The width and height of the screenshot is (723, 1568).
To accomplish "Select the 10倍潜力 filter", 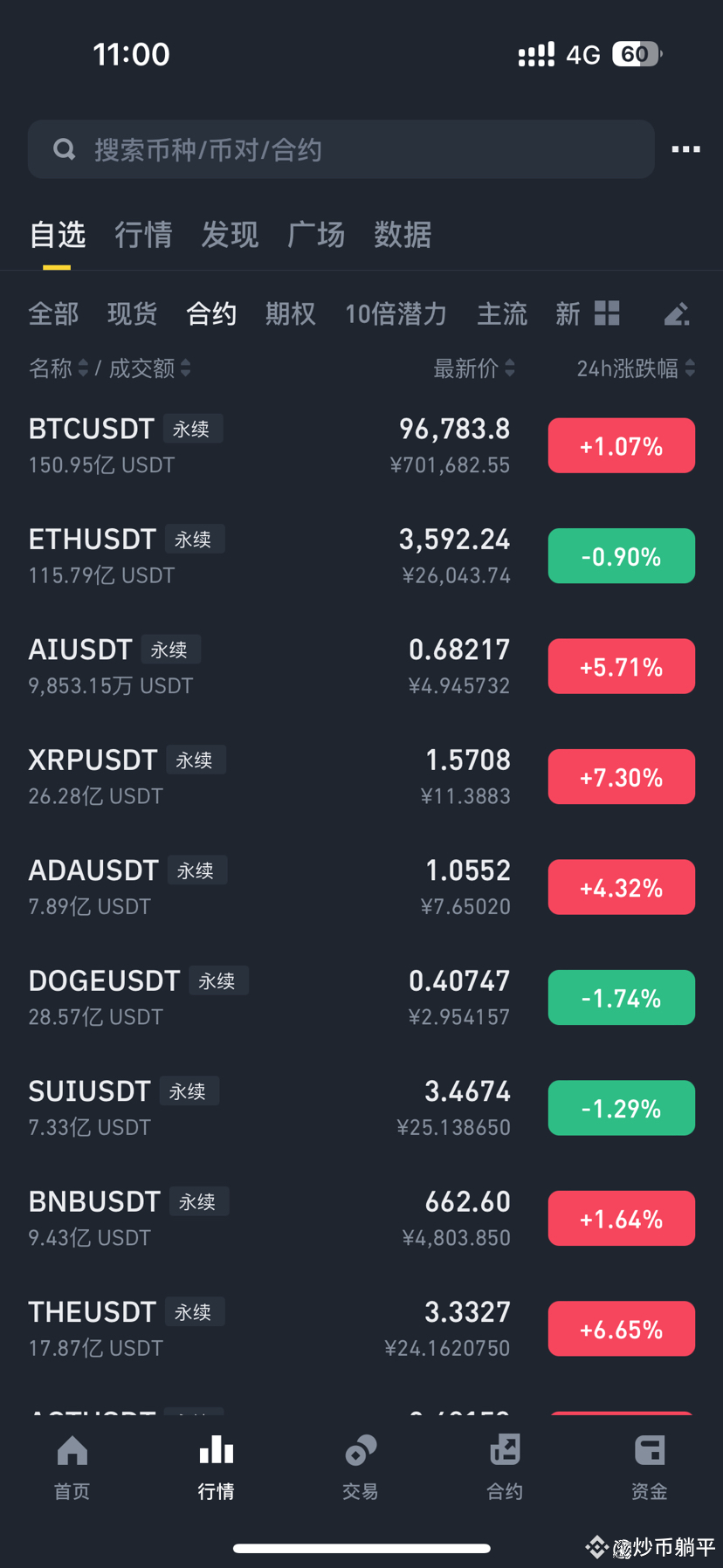I will pyautogui.click(x=396, y=313).
